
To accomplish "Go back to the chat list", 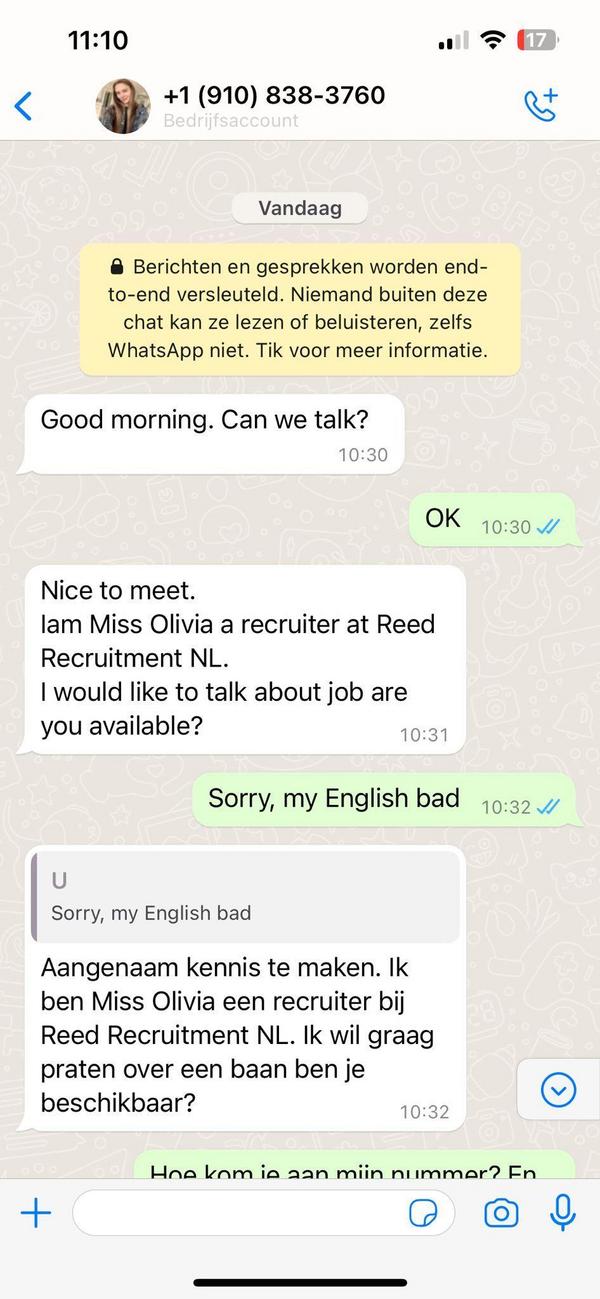I will point(24,106).
